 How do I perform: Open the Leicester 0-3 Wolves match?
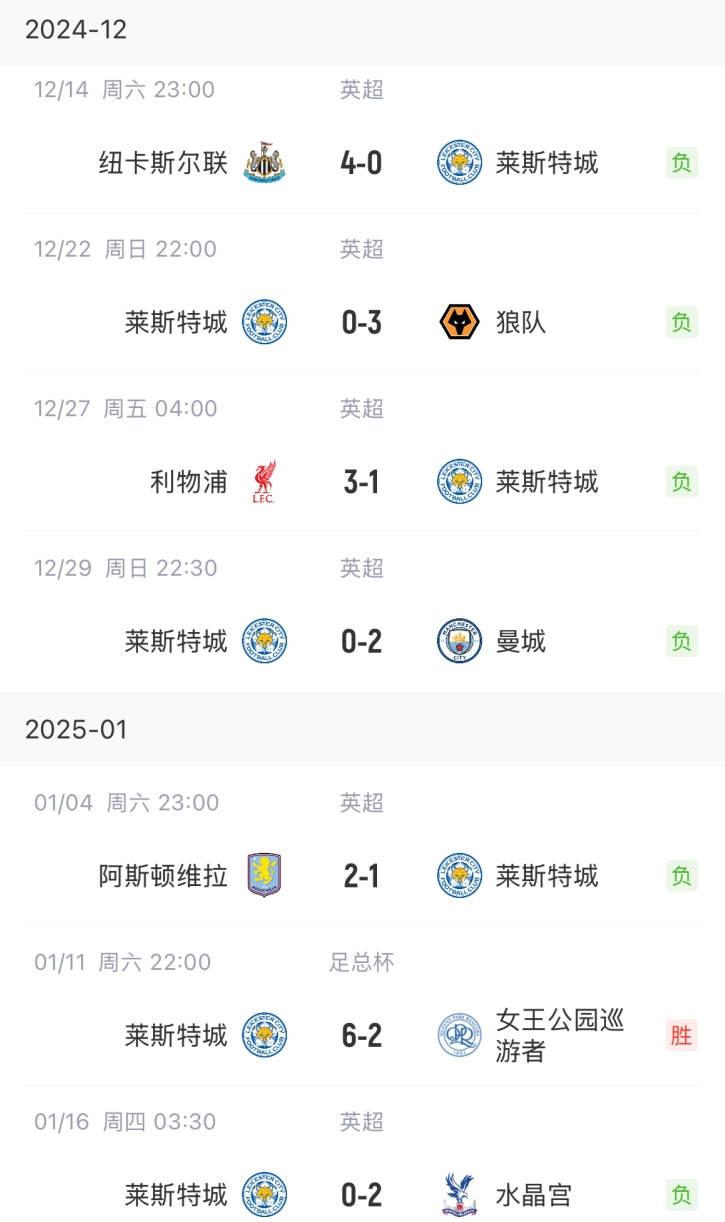point(361,322)
